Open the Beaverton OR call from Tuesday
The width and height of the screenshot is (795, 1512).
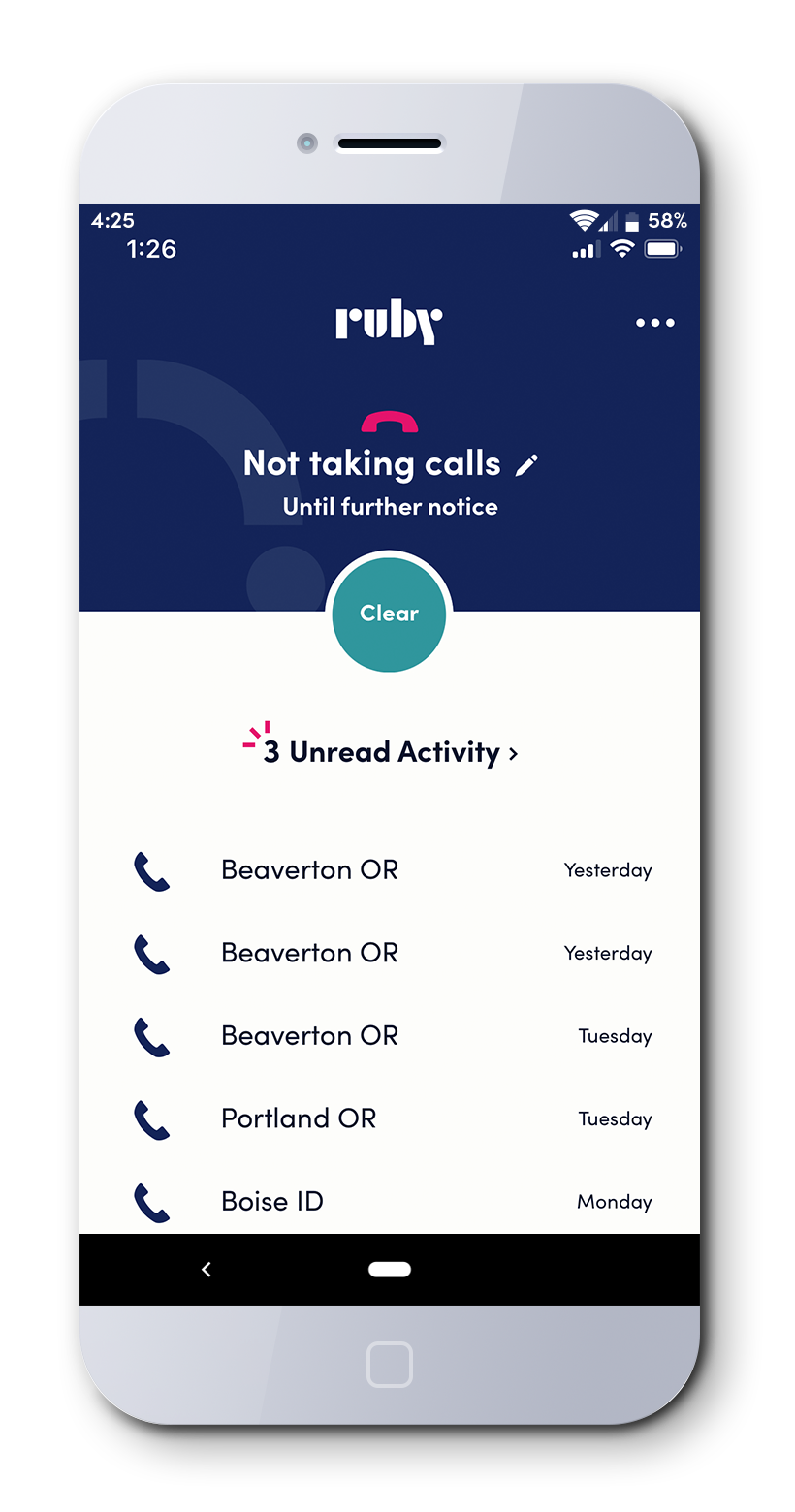(x=390, y=1036)
